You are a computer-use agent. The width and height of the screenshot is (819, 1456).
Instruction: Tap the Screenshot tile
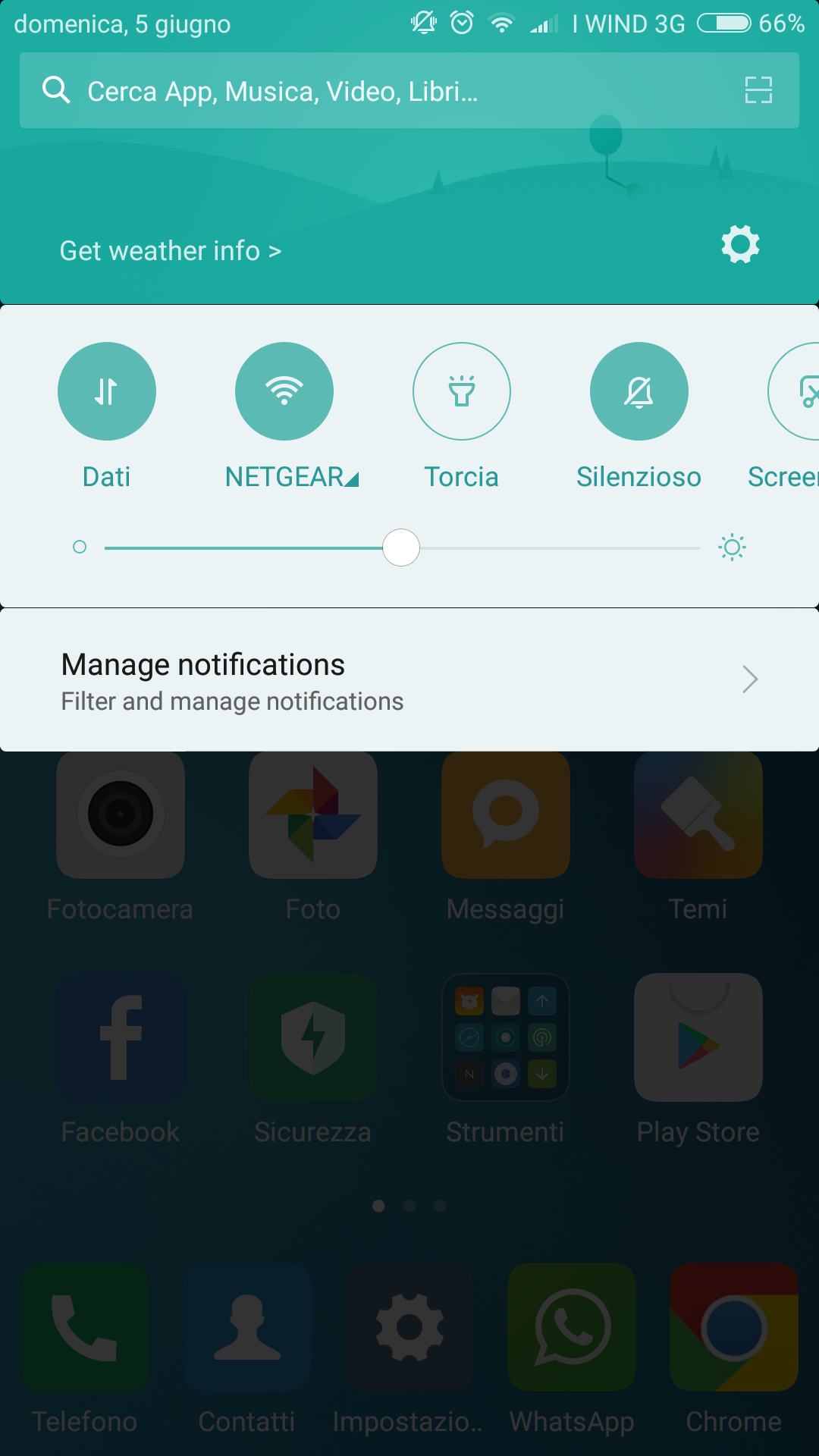click(794, 391)
